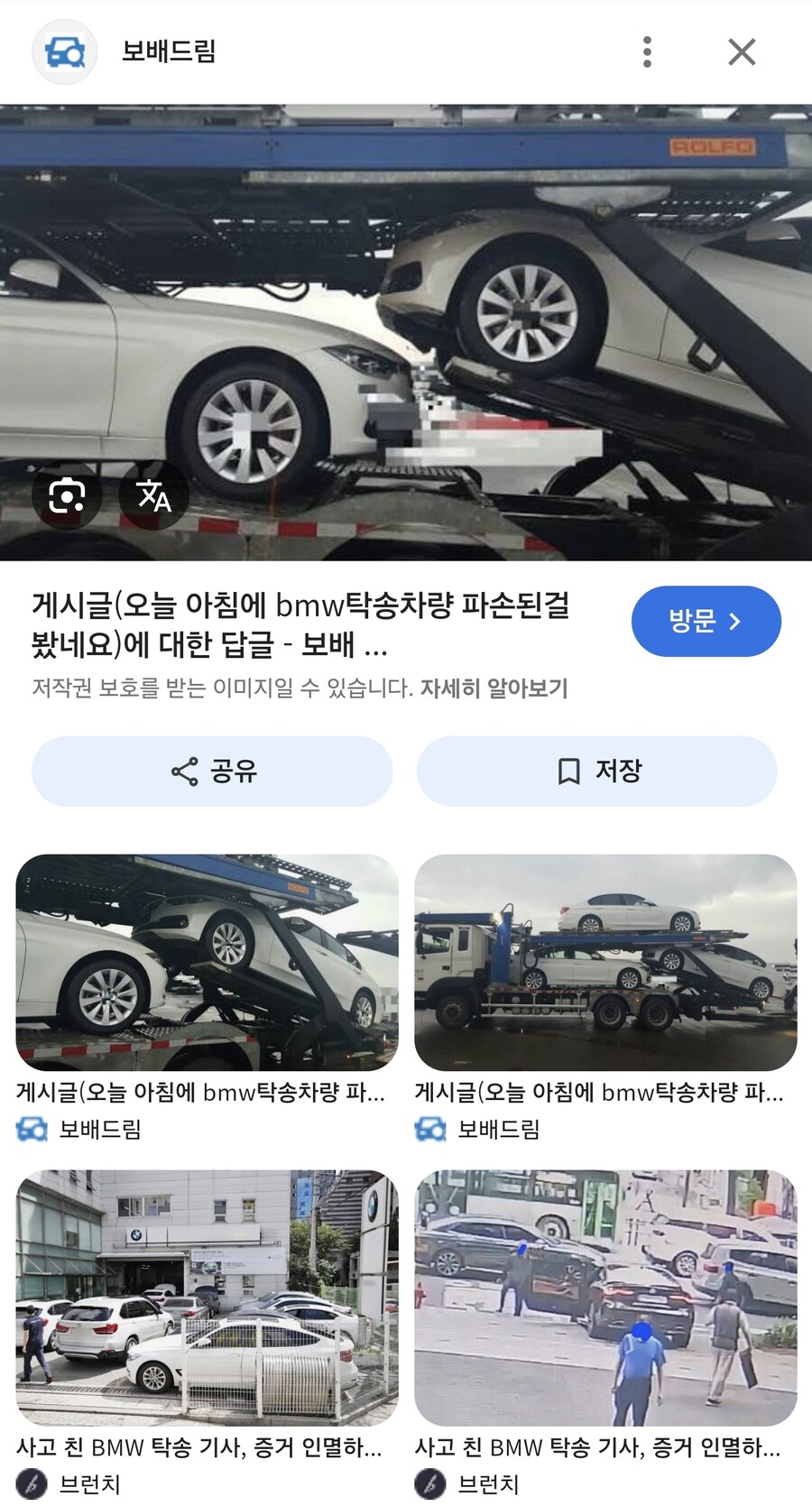This screenshot has height=1506, width=812.
Task: Open related full car-carrier truck image
Action: point(605,962)
